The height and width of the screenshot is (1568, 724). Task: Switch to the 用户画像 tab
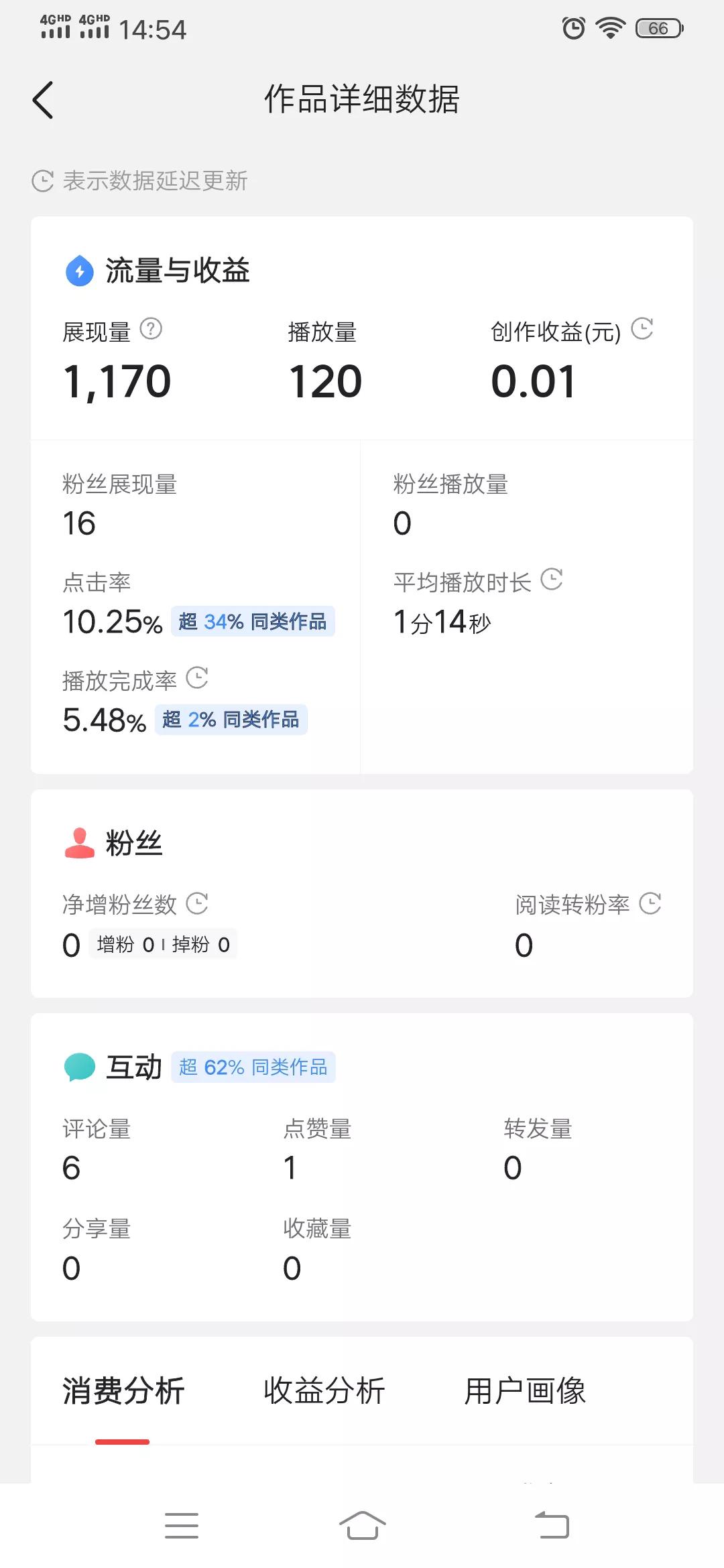tap(524, 1391)
